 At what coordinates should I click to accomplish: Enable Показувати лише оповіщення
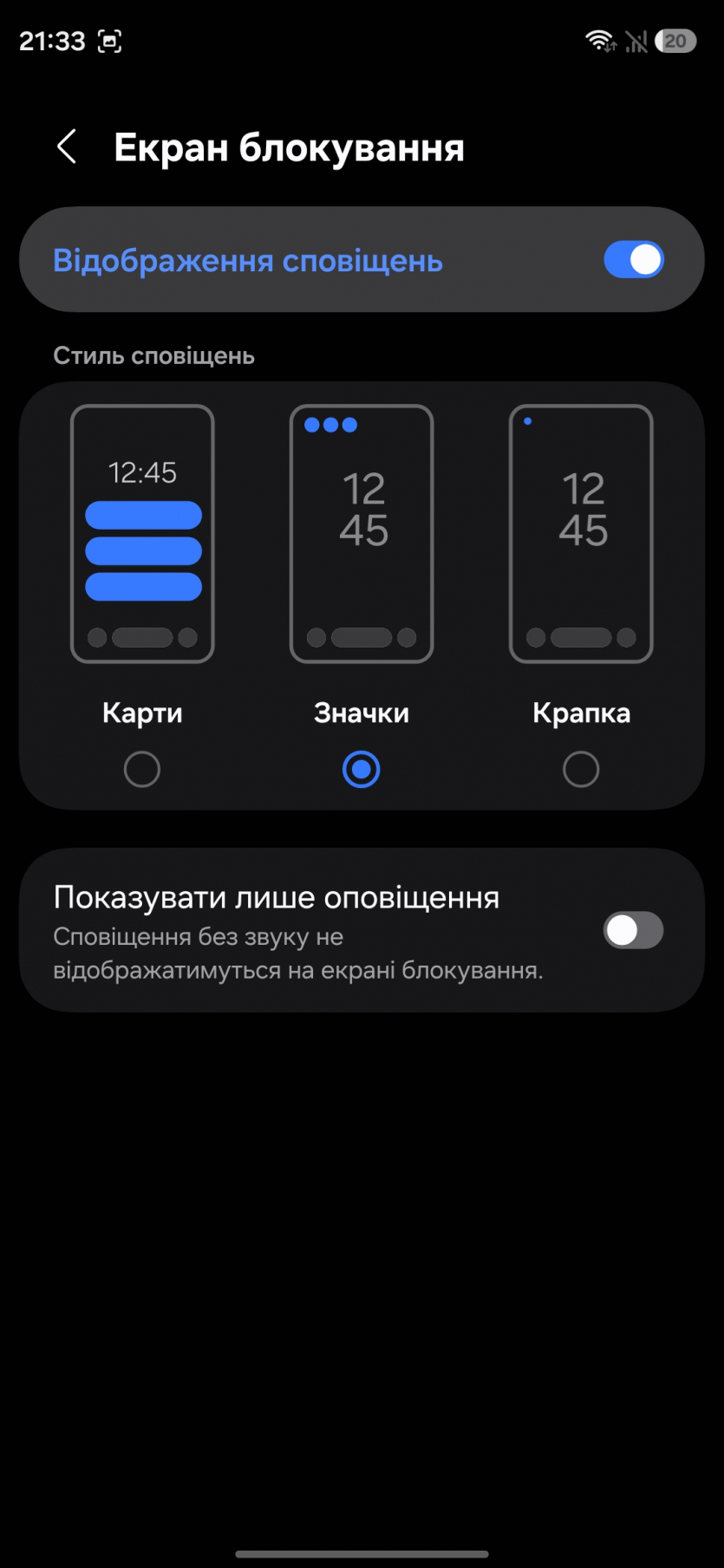point(633,930)
